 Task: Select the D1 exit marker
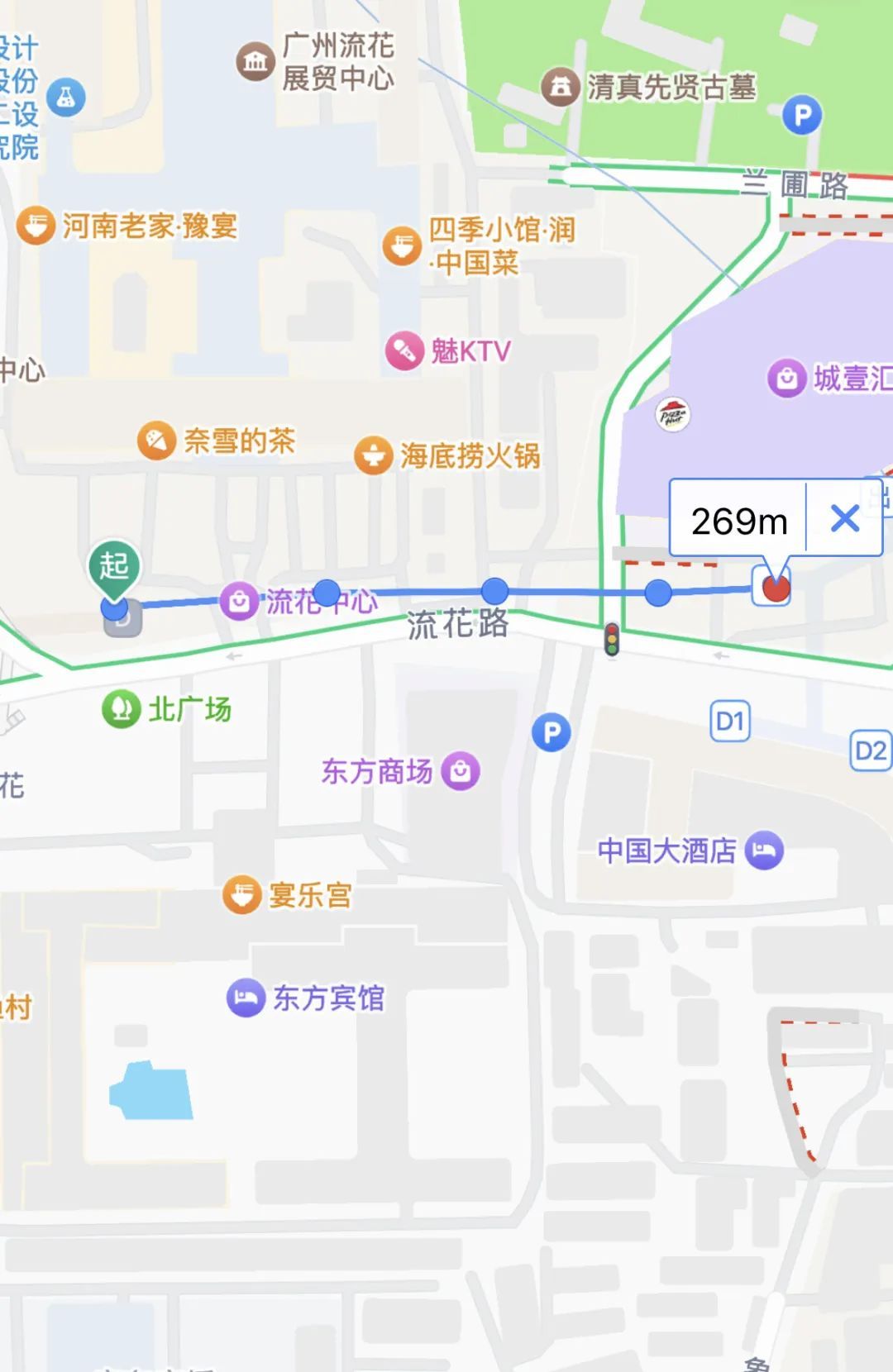point(730,722)
